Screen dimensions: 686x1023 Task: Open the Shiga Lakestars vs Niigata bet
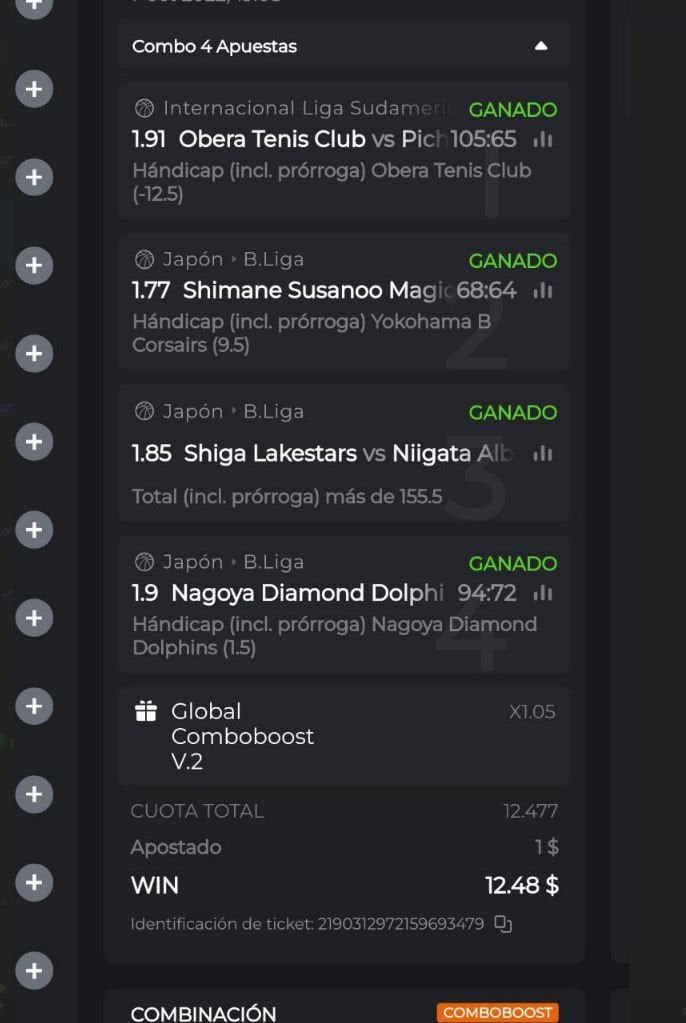(x=320, y=454)
